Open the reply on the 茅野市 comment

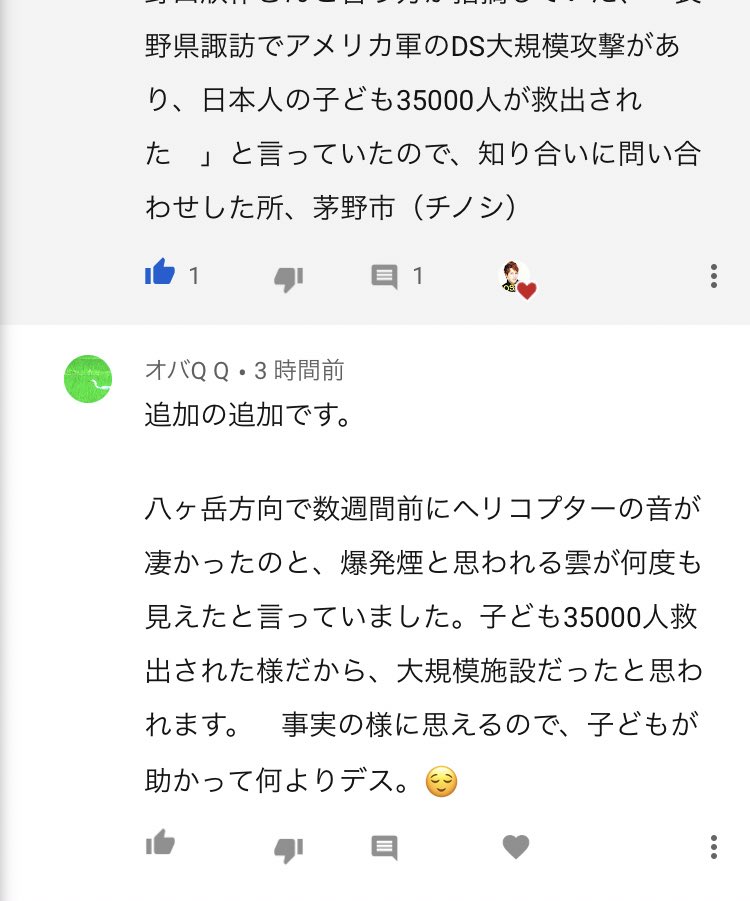coord(385,276)
